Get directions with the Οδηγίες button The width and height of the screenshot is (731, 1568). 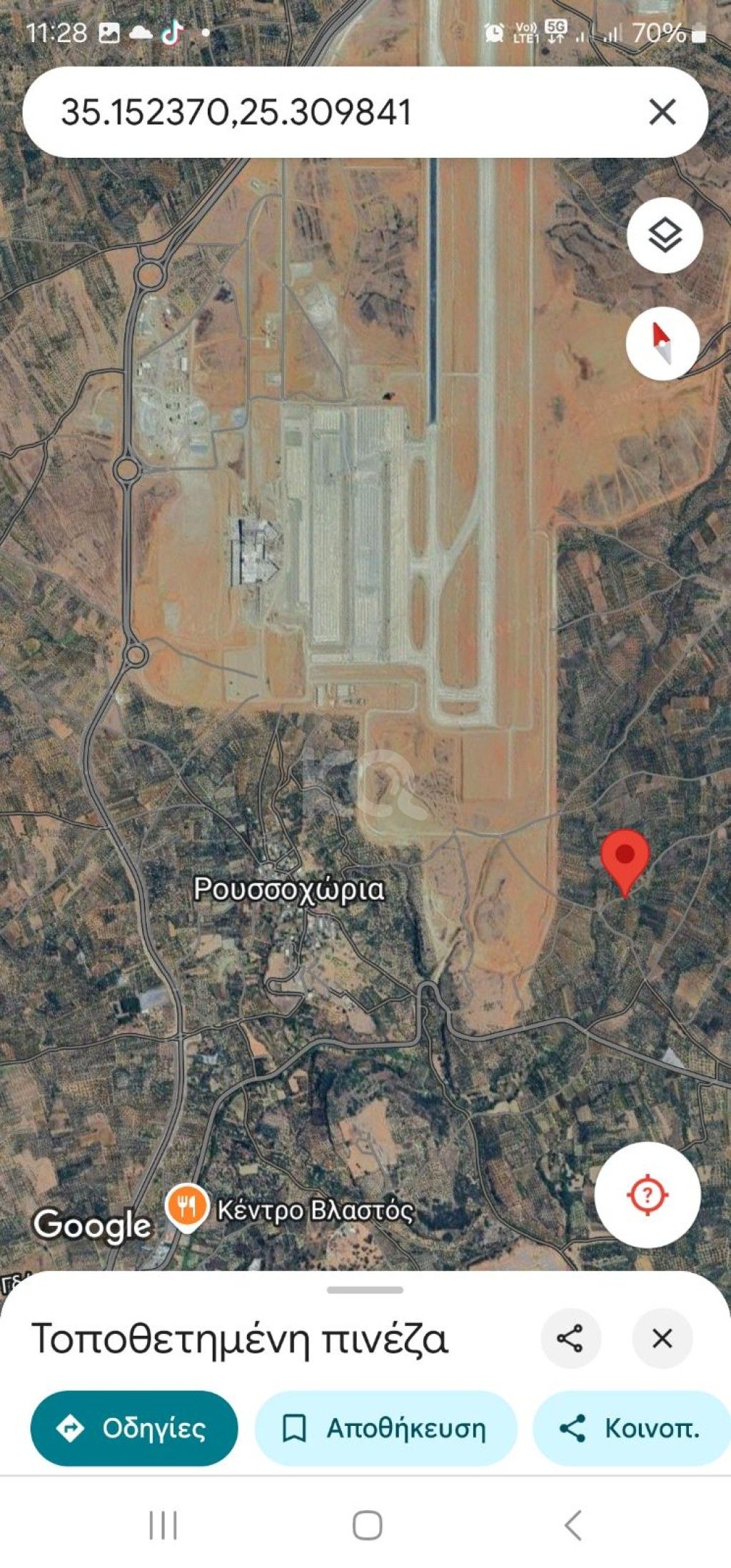[x=133, y=1428]
